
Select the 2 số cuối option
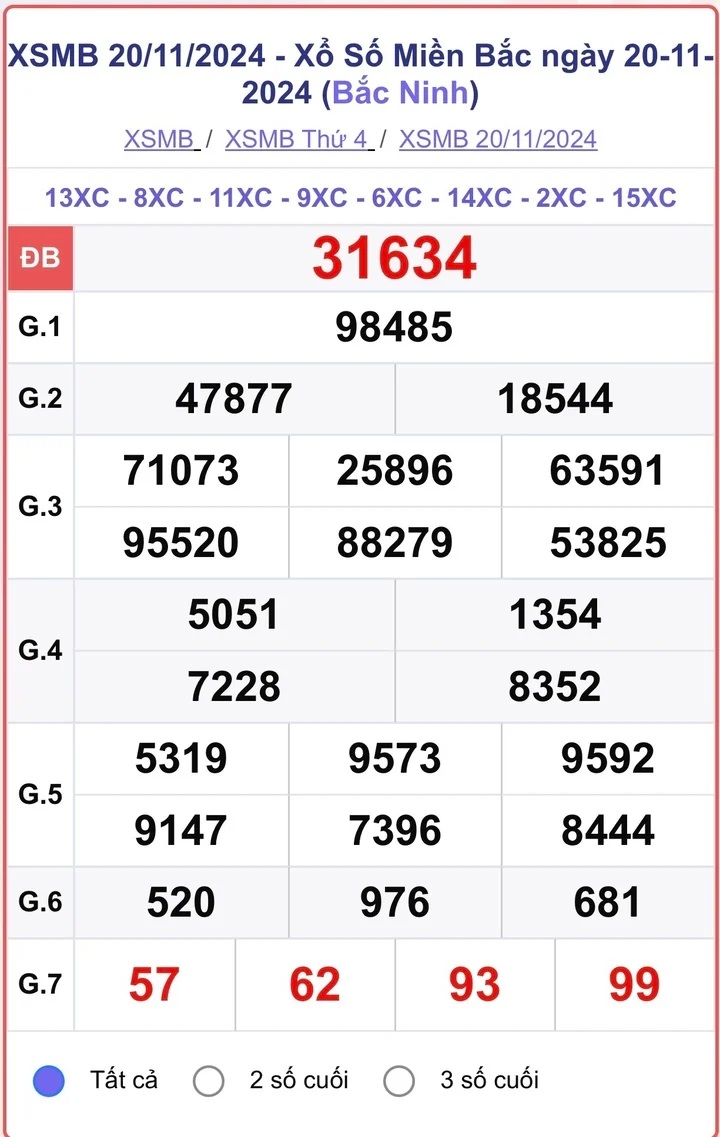pyautogui.click(x=209, y=1080)
